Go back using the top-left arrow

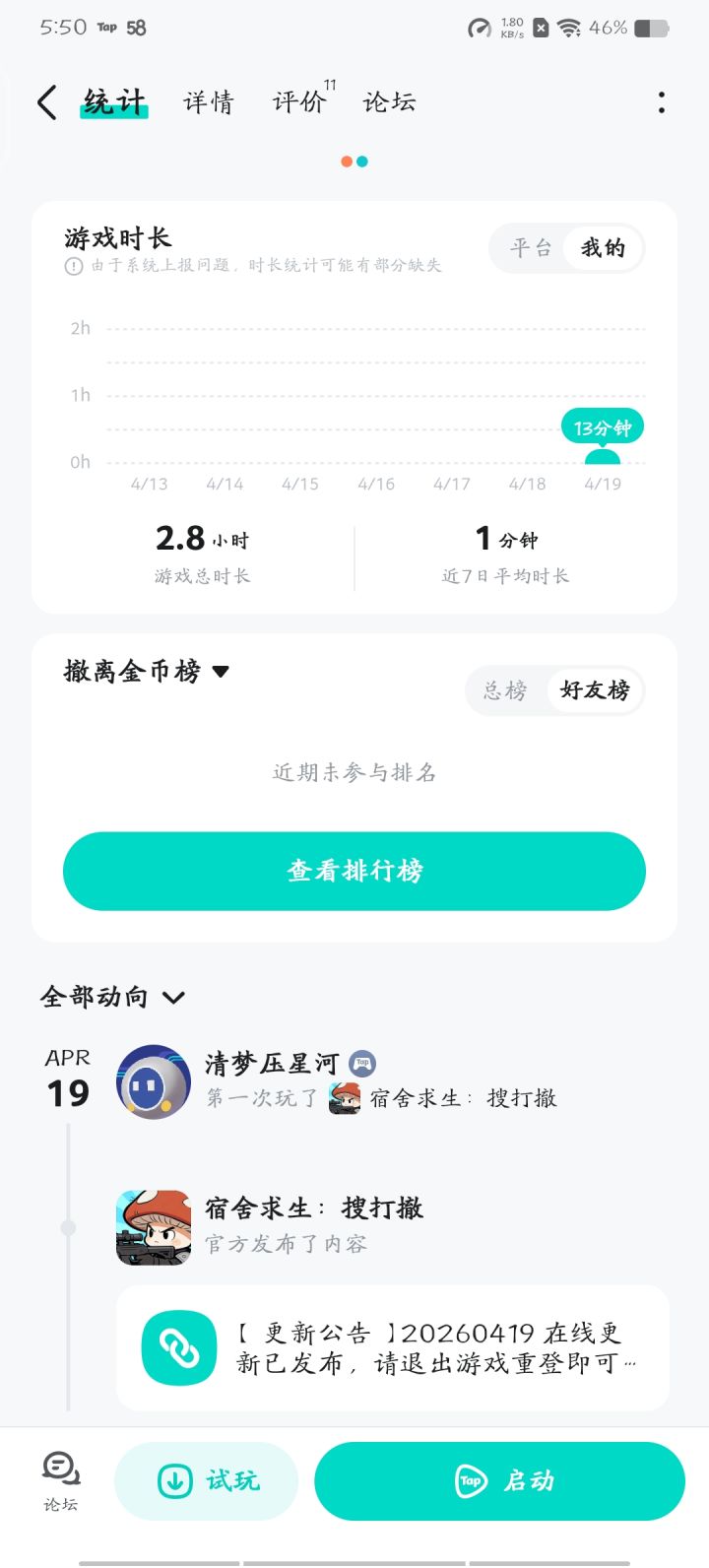[x=46, y=102]
